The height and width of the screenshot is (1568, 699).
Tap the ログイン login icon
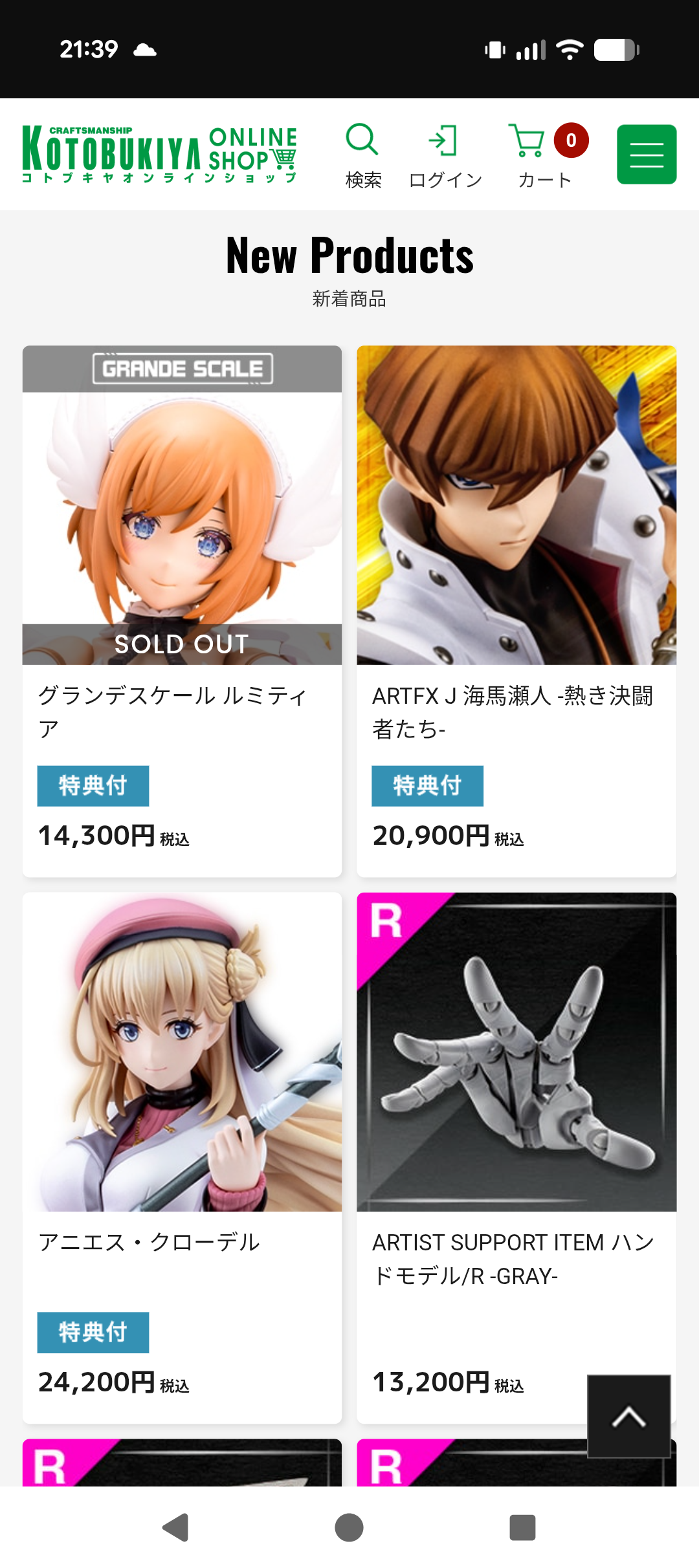click(x=445, y=155)
